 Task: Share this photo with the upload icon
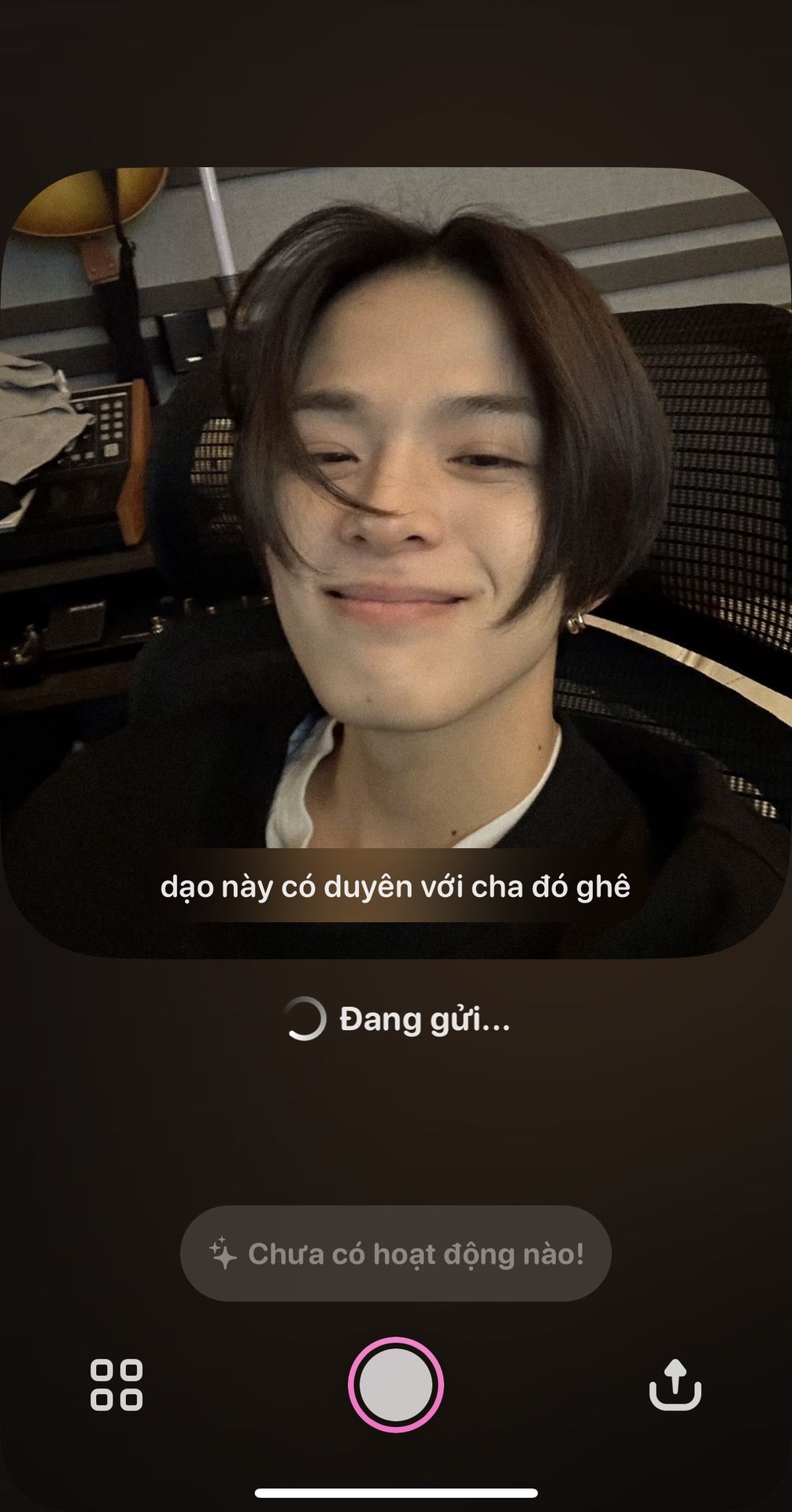click(x=675, y=1384)
